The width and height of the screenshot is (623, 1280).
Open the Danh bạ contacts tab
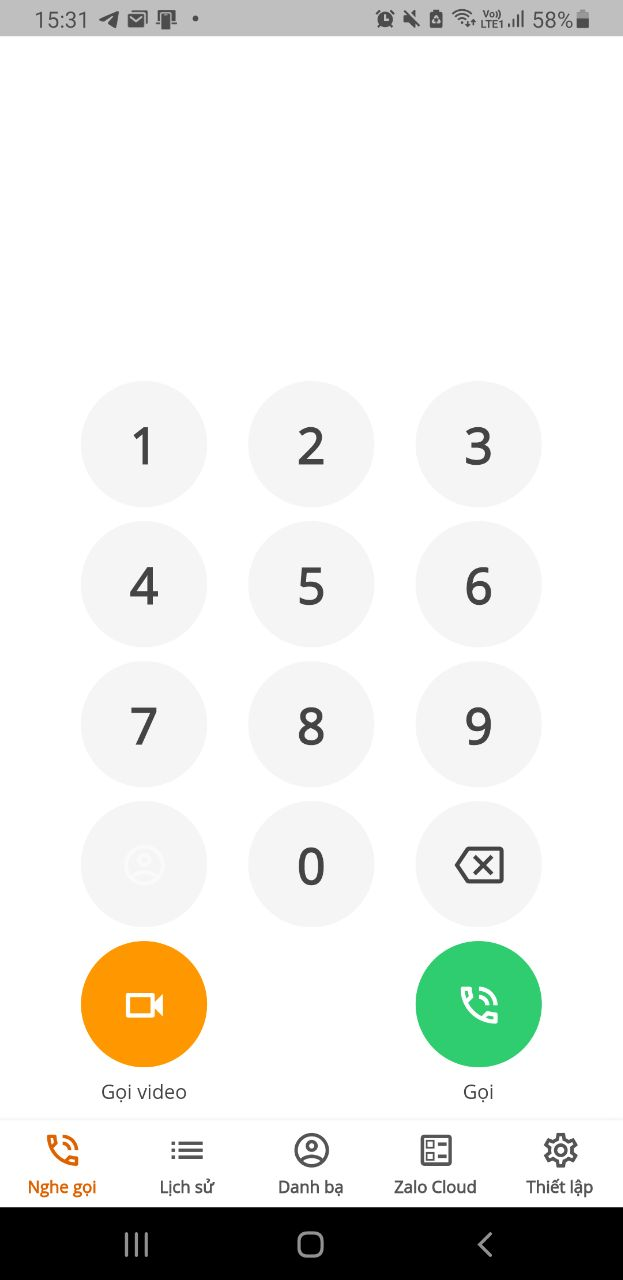click(x=311, y=1165)
